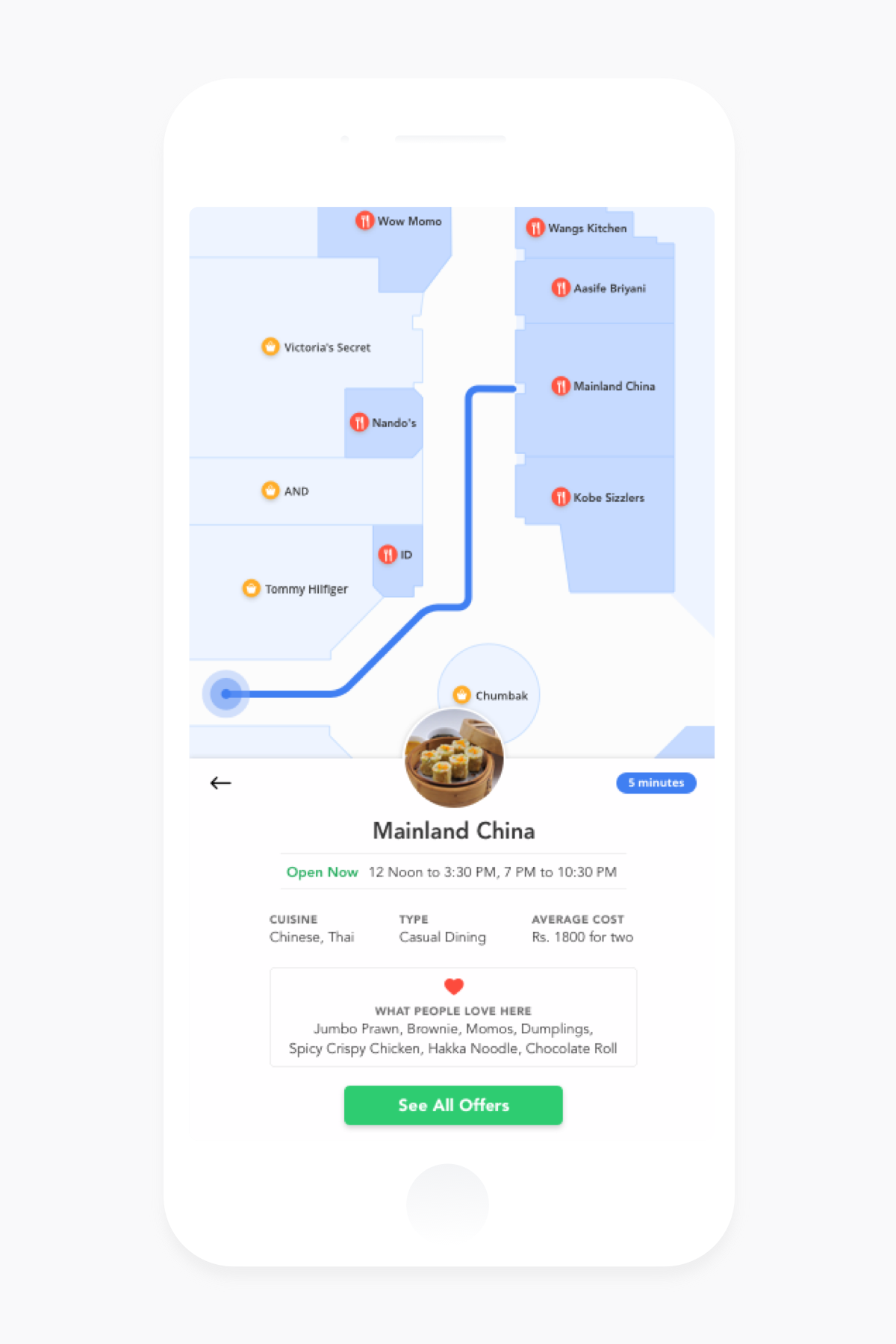Tap the See All Offers button
Viewport: 896px width, 1344px height.
453,1105
